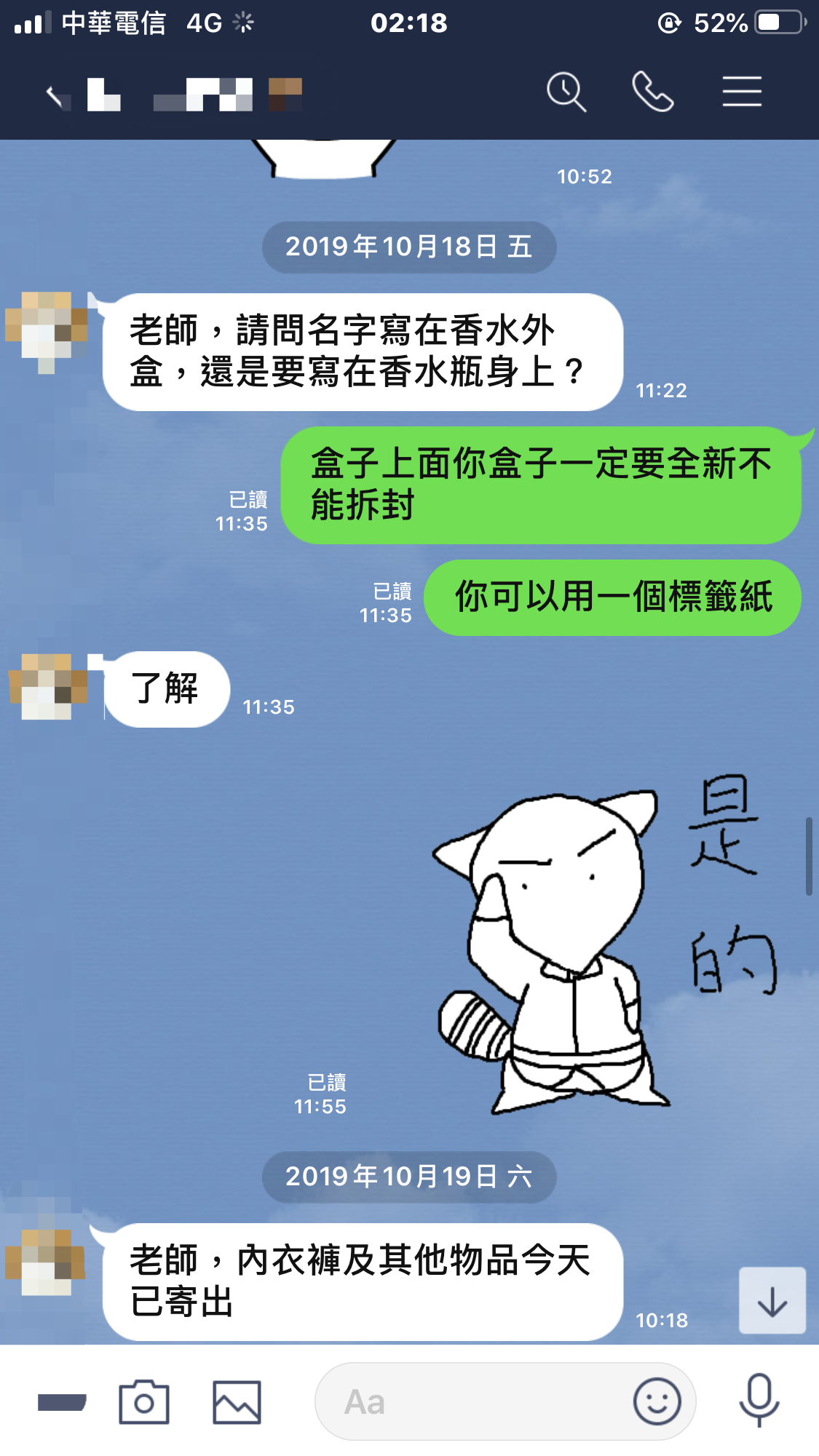This screenshot has height=1456, width=819.
Task: Open the photo gallery picker
Action: coord(237,1402)
